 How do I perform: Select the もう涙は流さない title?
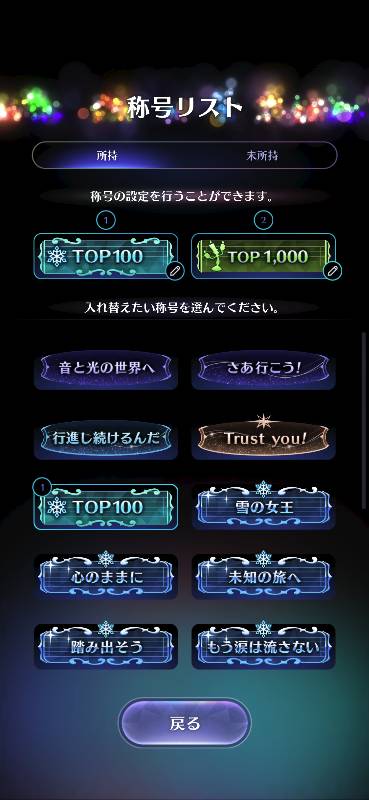[x=263, y=645]
